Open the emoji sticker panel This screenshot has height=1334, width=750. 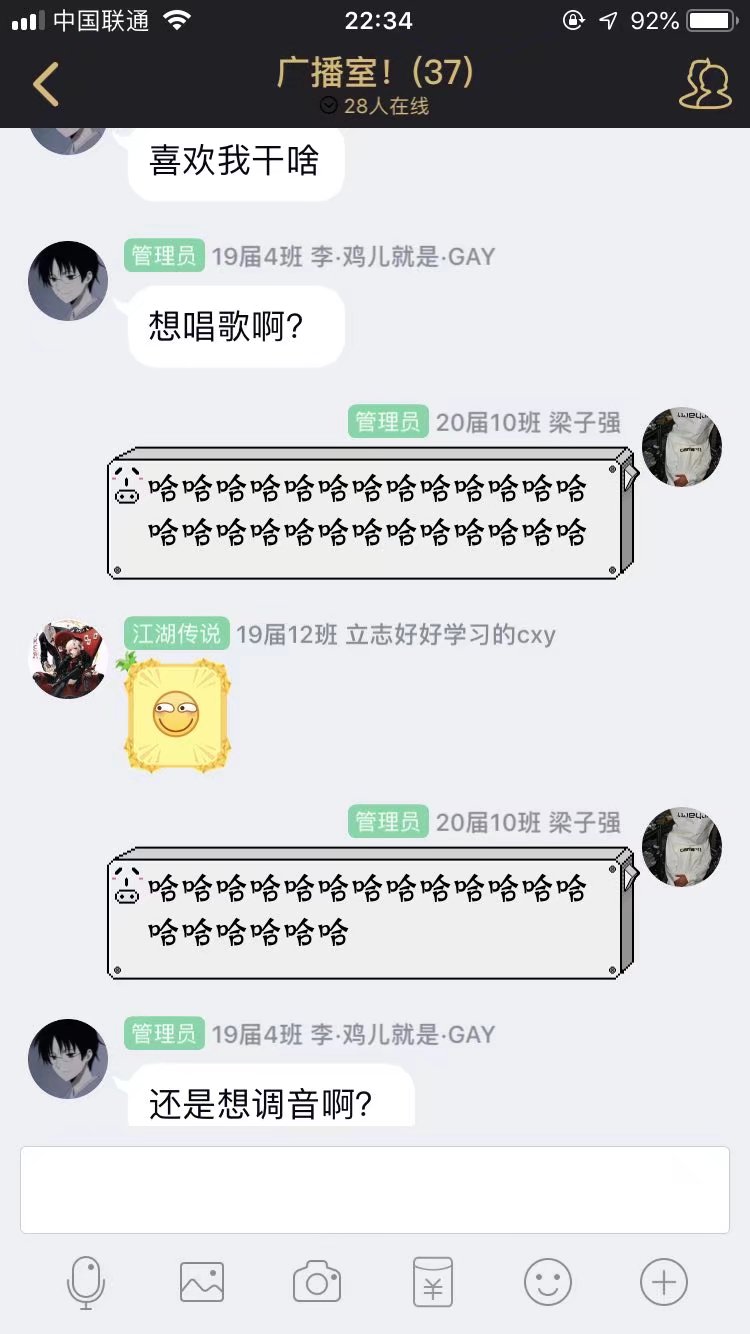548,1282
